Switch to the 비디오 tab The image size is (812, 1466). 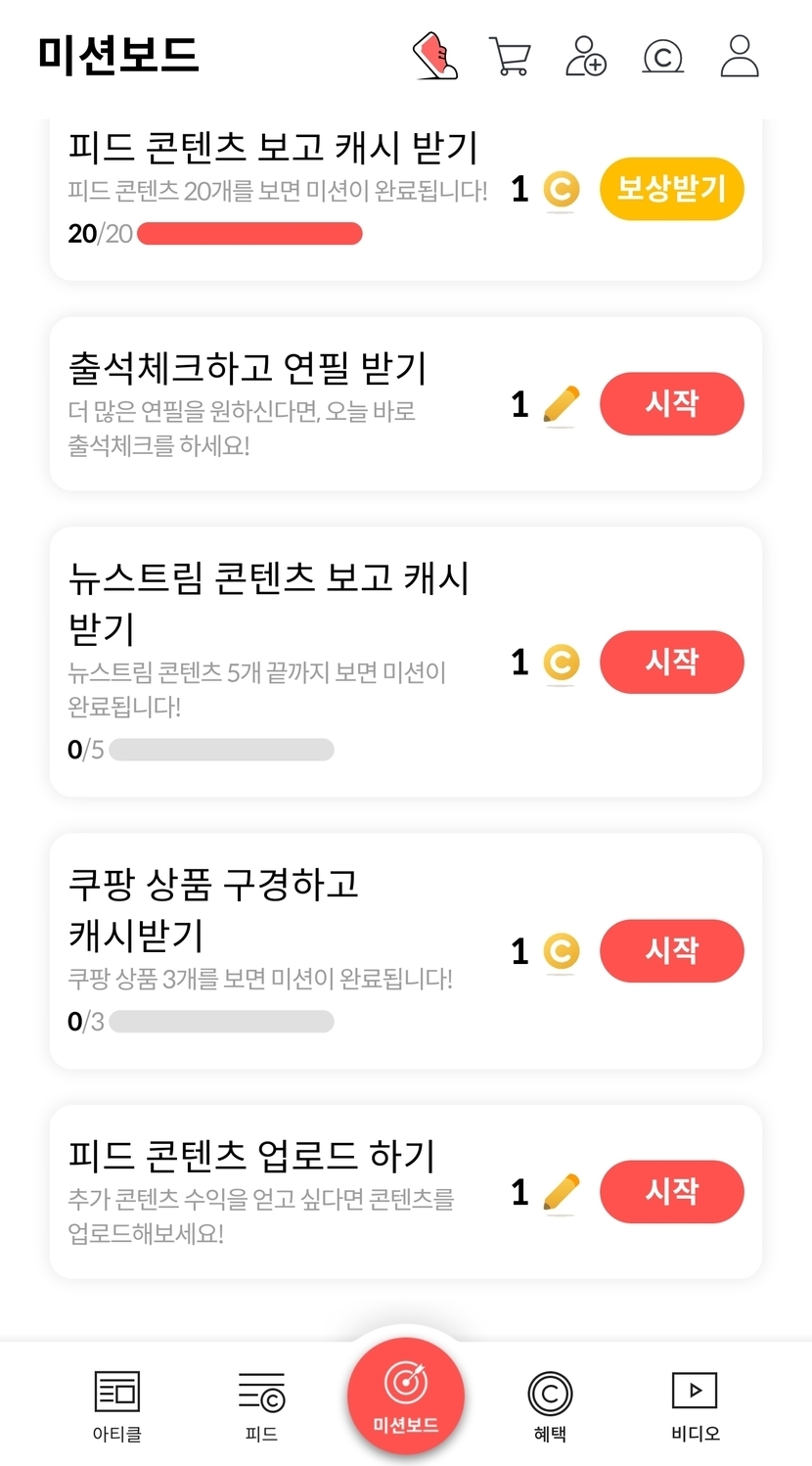pyautogui.click(x=695, y=1405)
